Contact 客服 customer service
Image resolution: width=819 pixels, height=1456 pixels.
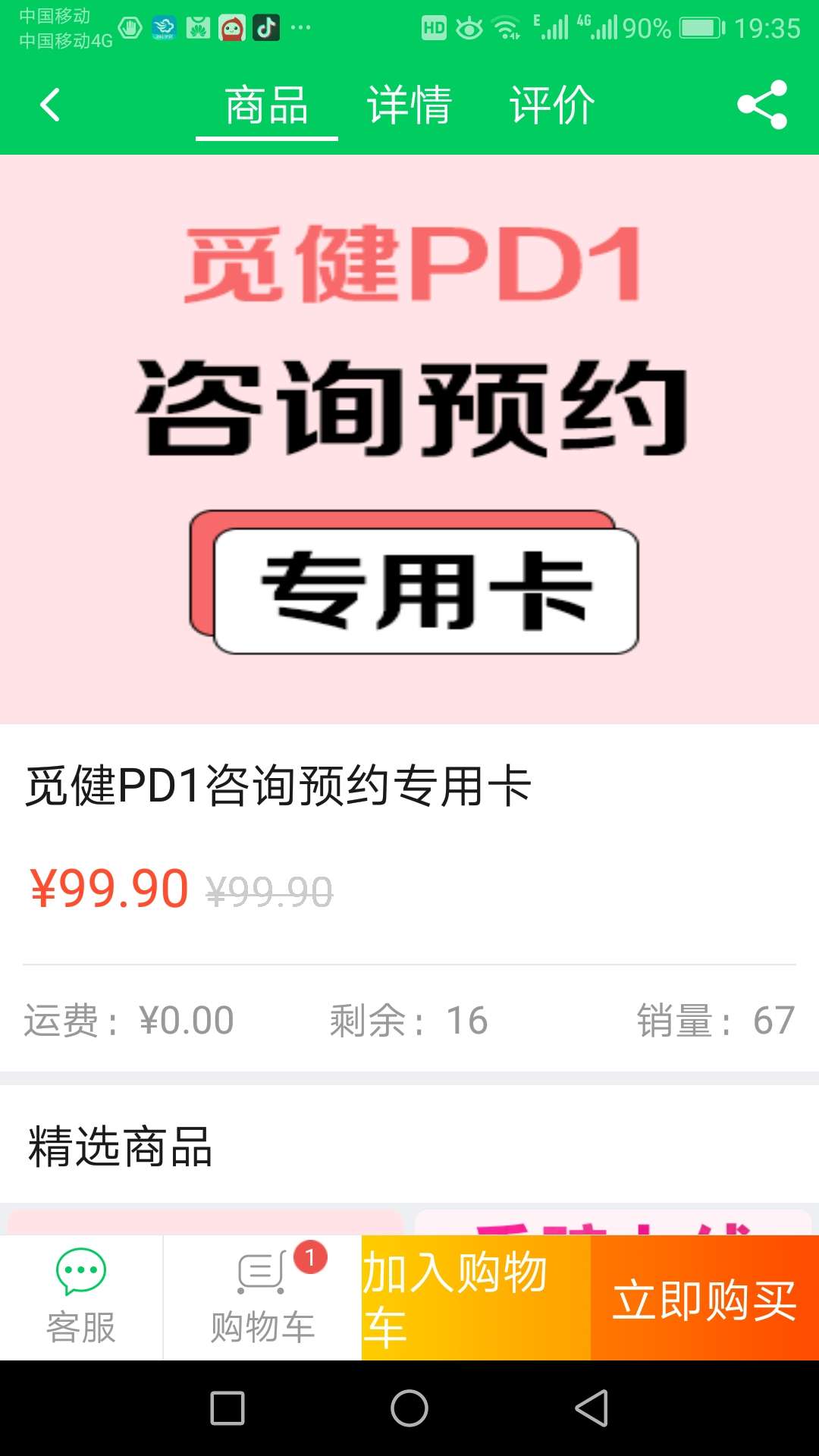point(81,1297)
